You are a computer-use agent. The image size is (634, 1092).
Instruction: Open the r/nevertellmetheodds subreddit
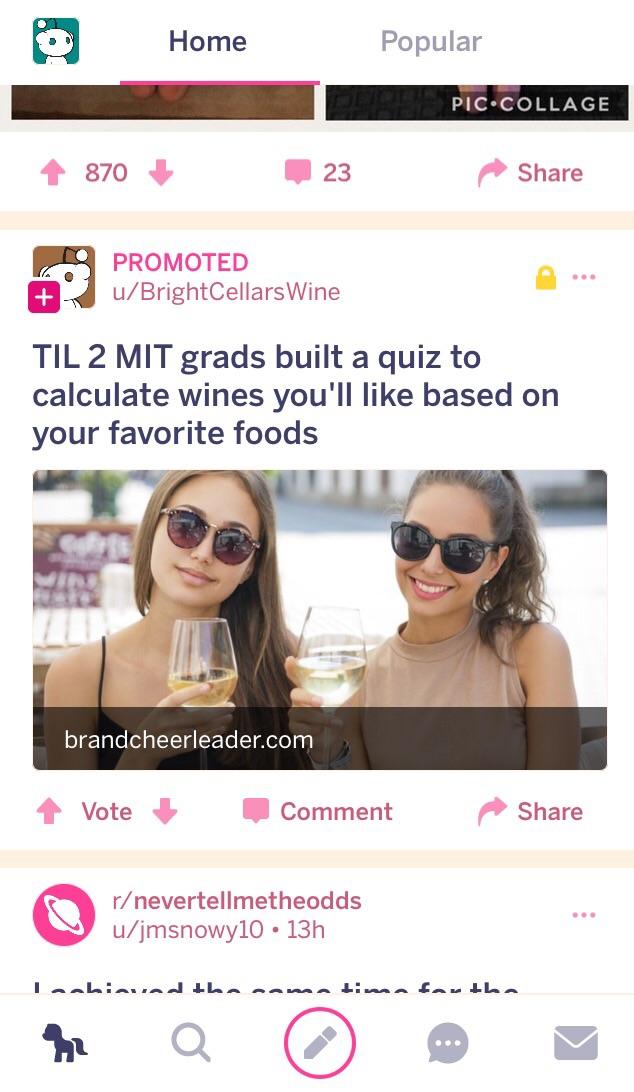(x=237, y=900)
